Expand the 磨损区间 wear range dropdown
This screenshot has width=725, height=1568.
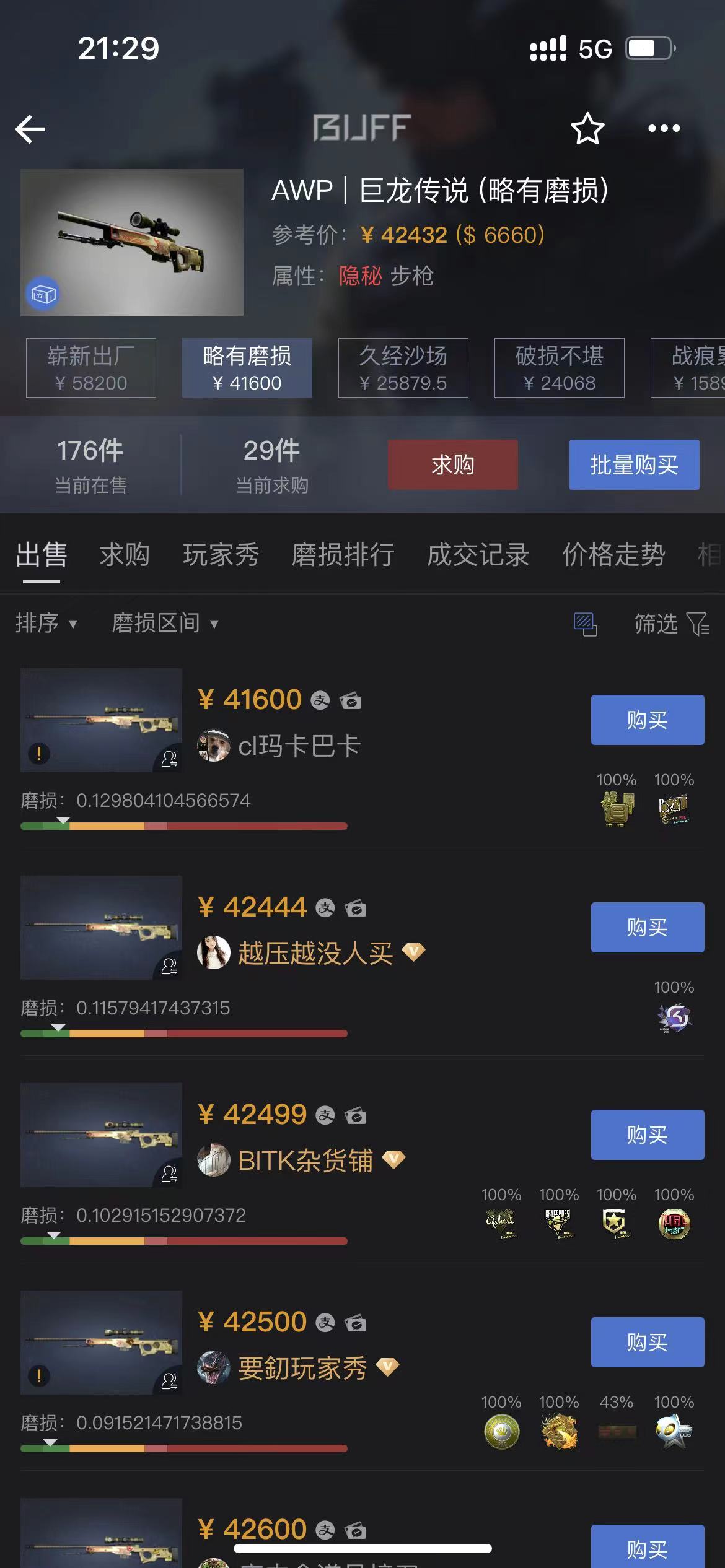pyautogui.click(x=165, y=623)
